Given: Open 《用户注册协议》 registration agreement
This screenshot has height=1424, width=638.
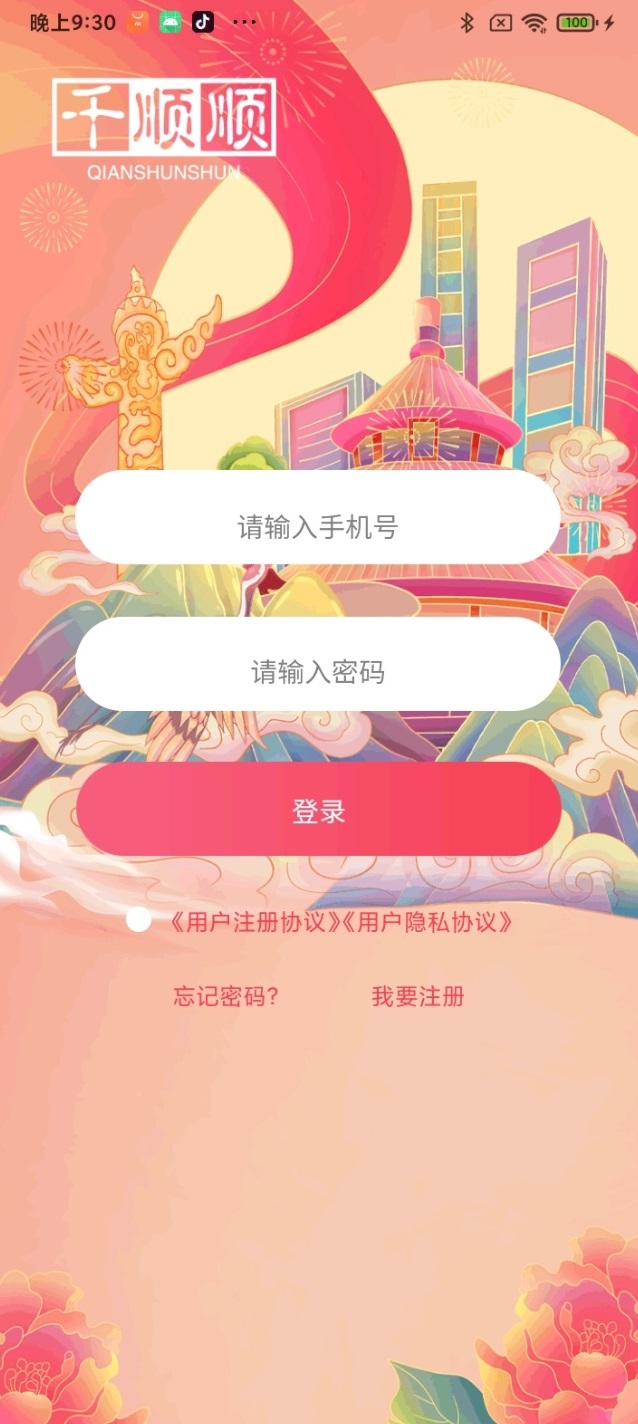Looking at the screenshot, I should [254, 922].
